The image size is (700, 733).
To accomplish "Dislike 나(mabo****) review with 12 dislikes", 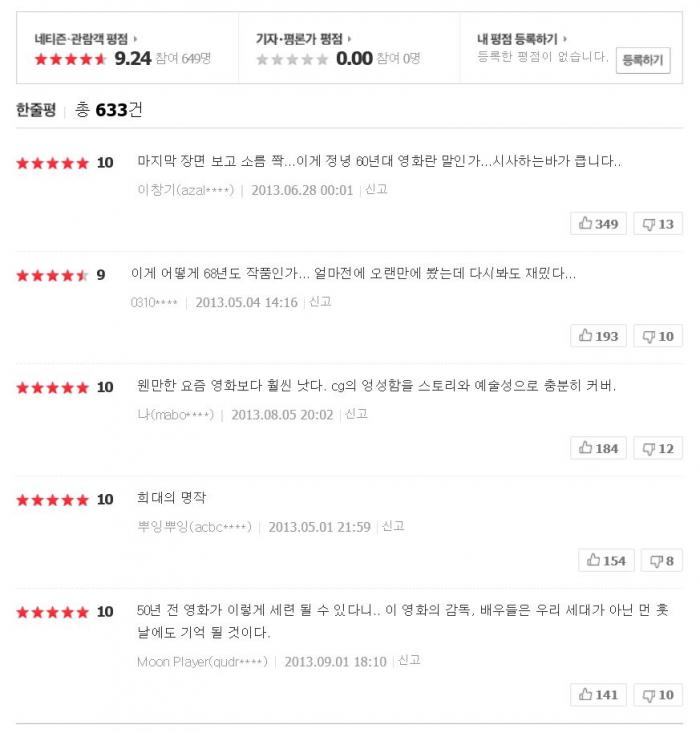I will click(658, 448).
